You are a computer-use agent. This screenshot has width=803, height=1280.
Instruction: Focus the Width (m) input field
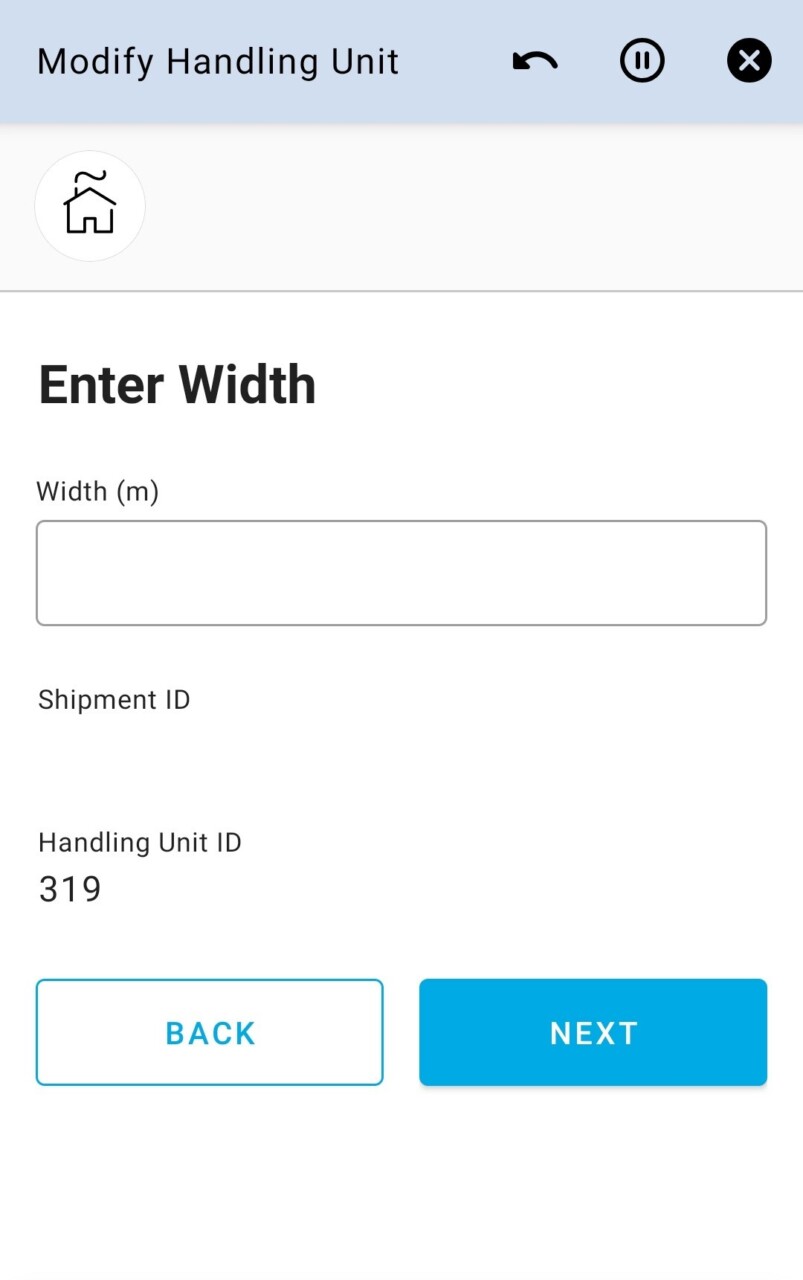pos(401,573)
